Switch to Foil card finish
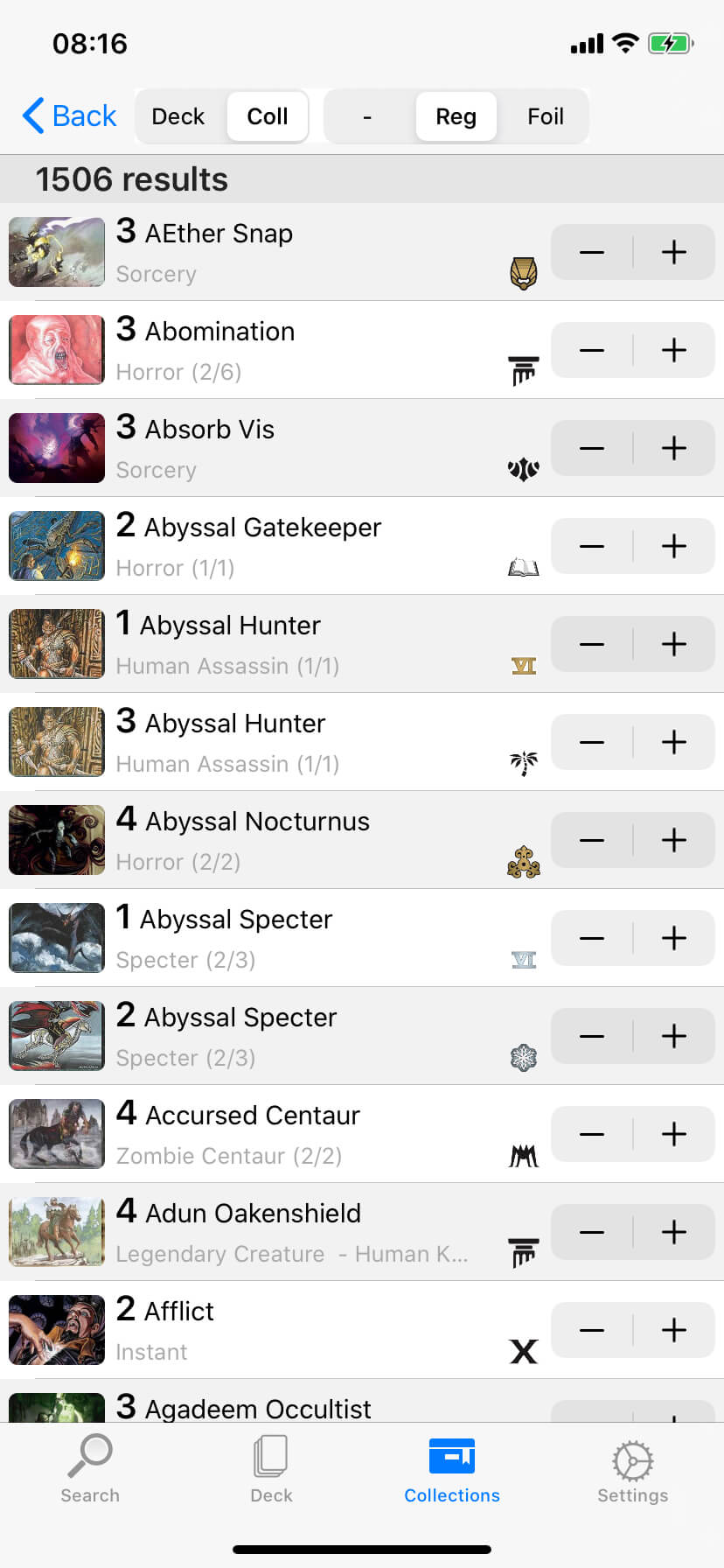Image resolution: width=724 pixels, height=1568 pixels. click(545, 116)
